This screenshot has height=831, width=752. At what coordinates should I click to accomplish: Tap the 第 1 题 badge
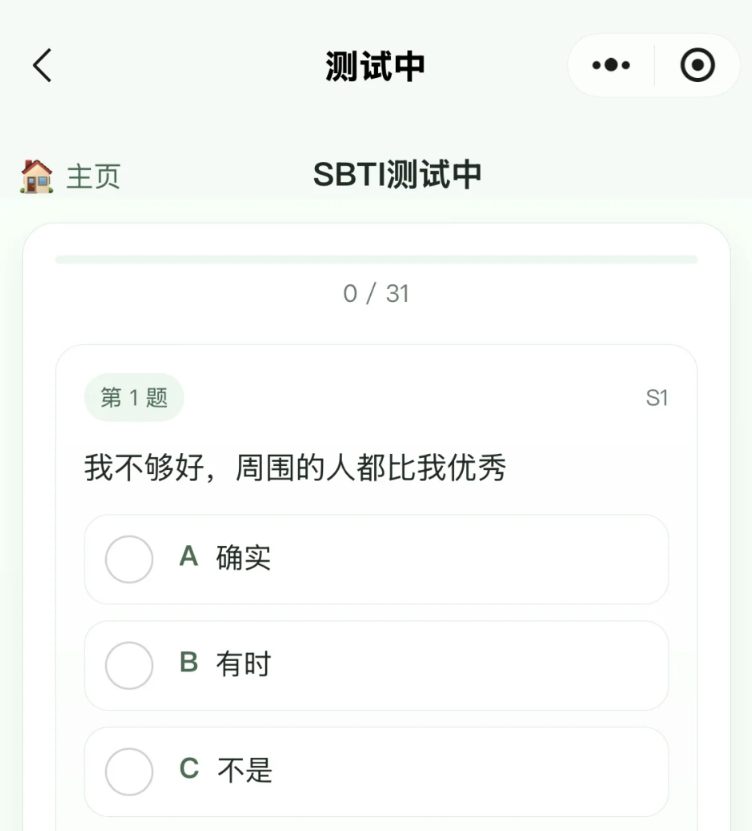(134, 397)
